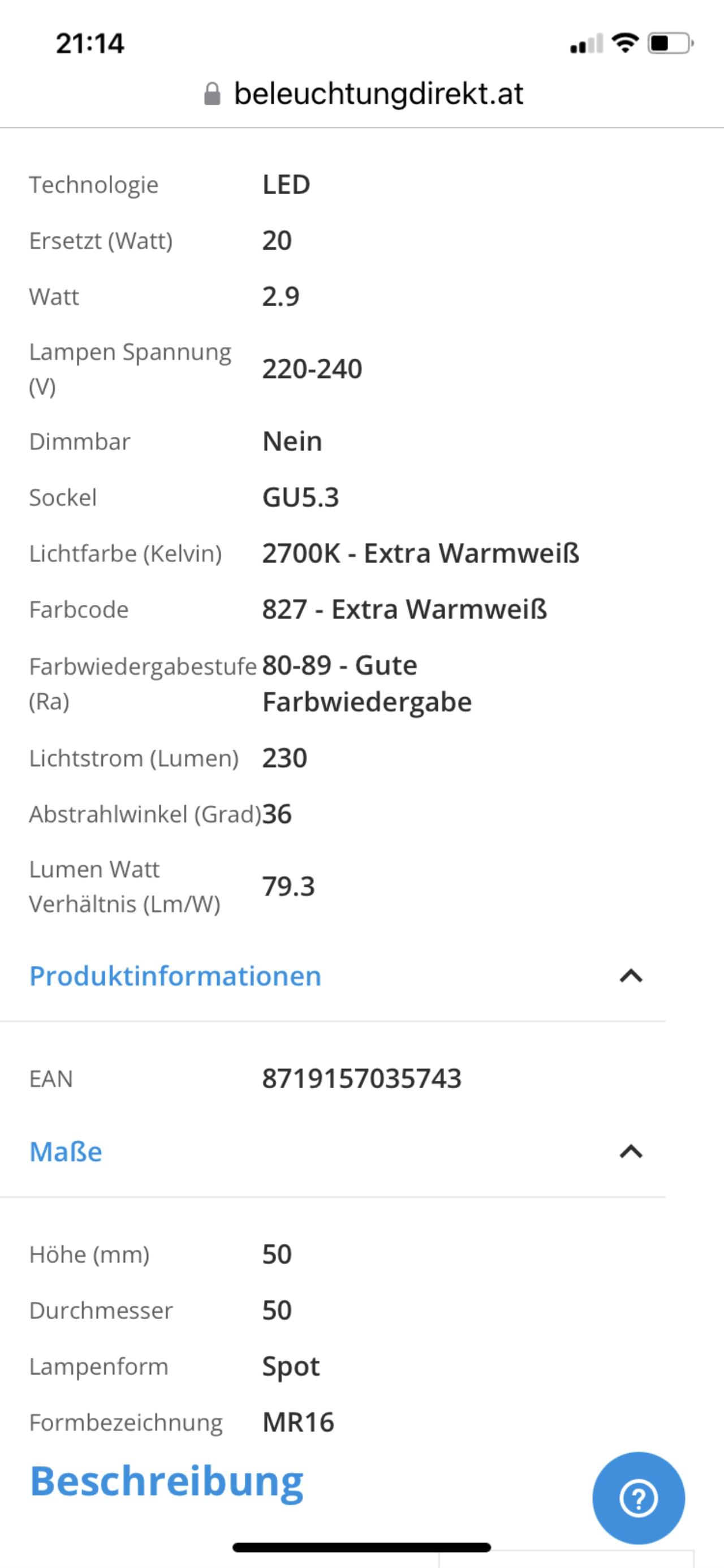This screenshot has width=724, height=1568.
Task: Collapse the Produktinformationen section
Action: click(631, 976)
